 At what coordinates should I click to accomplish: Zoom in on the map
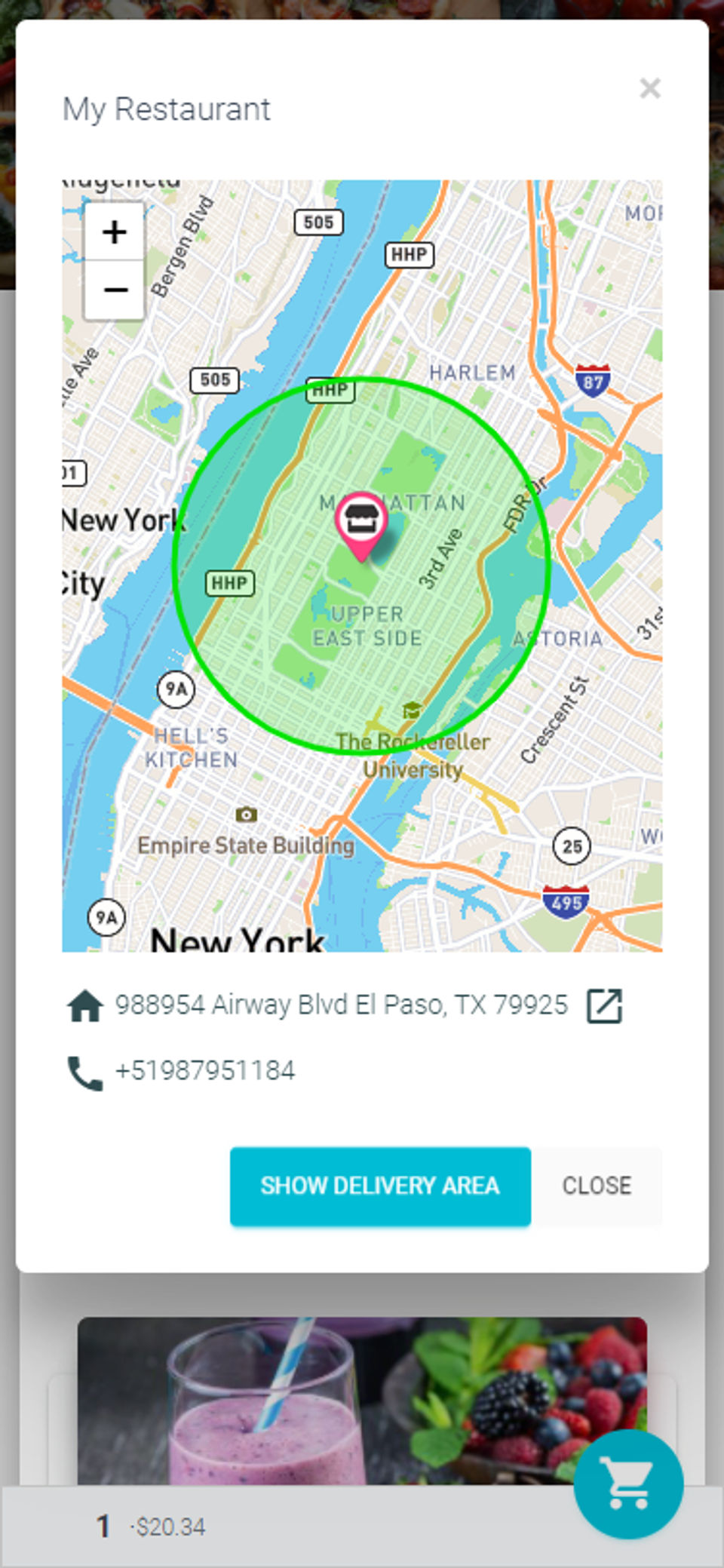tap(115, 232)
